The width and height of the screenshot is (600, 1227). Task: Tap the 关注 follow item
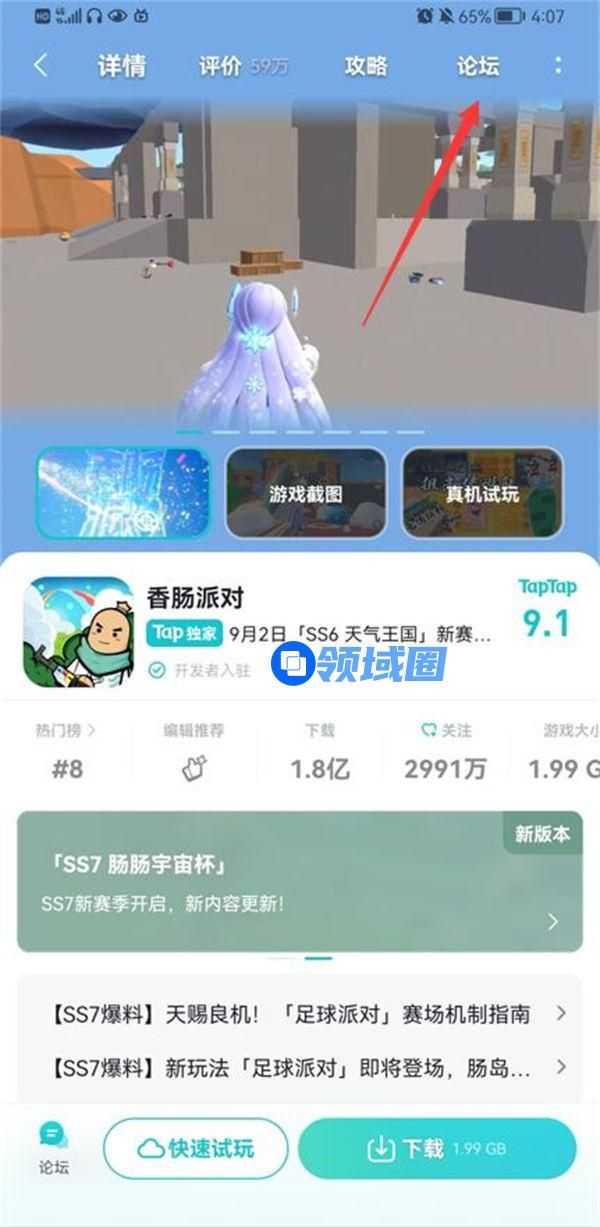coord(445,755)
